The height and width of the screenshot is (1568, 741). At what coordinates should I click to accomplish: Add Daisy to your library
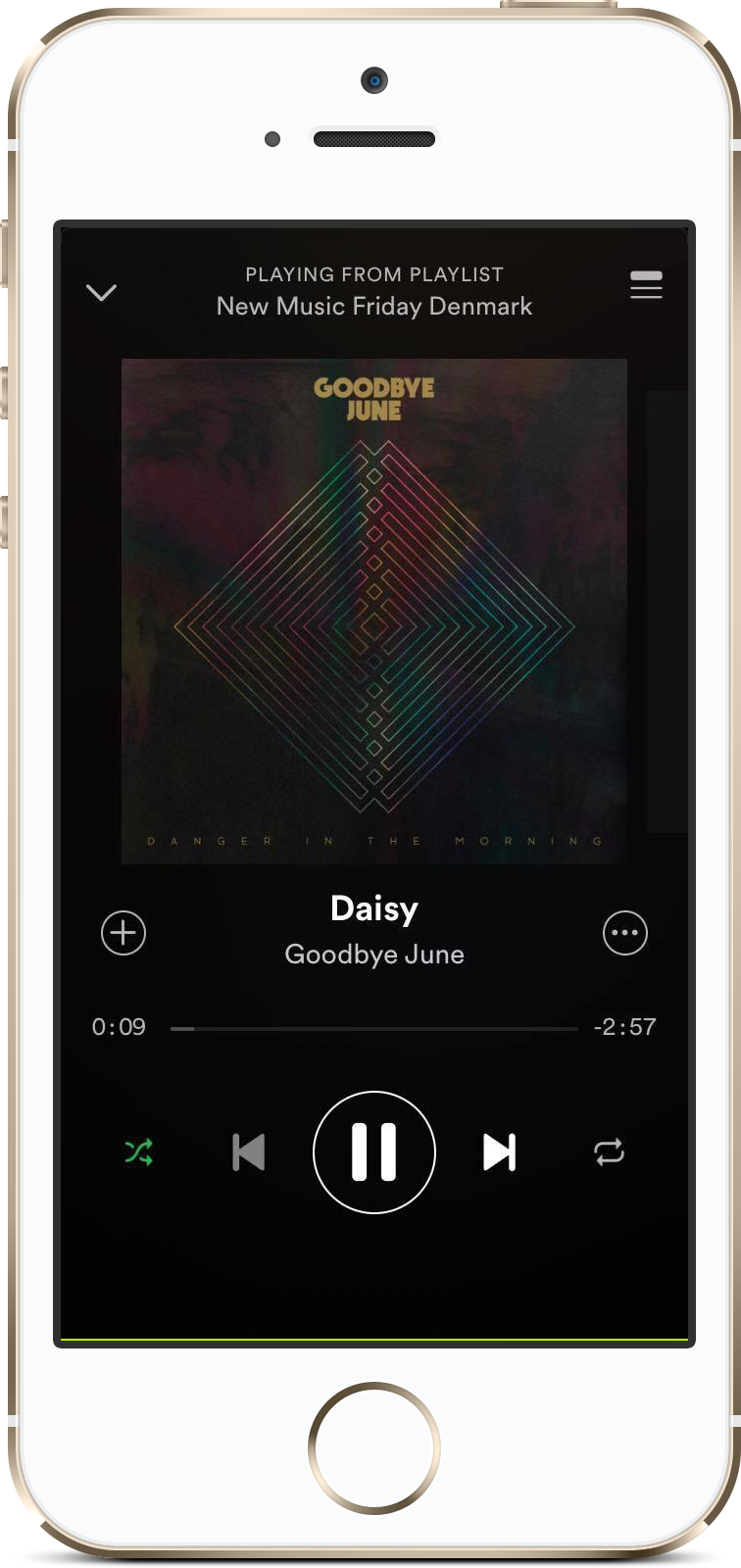point(123,932)
